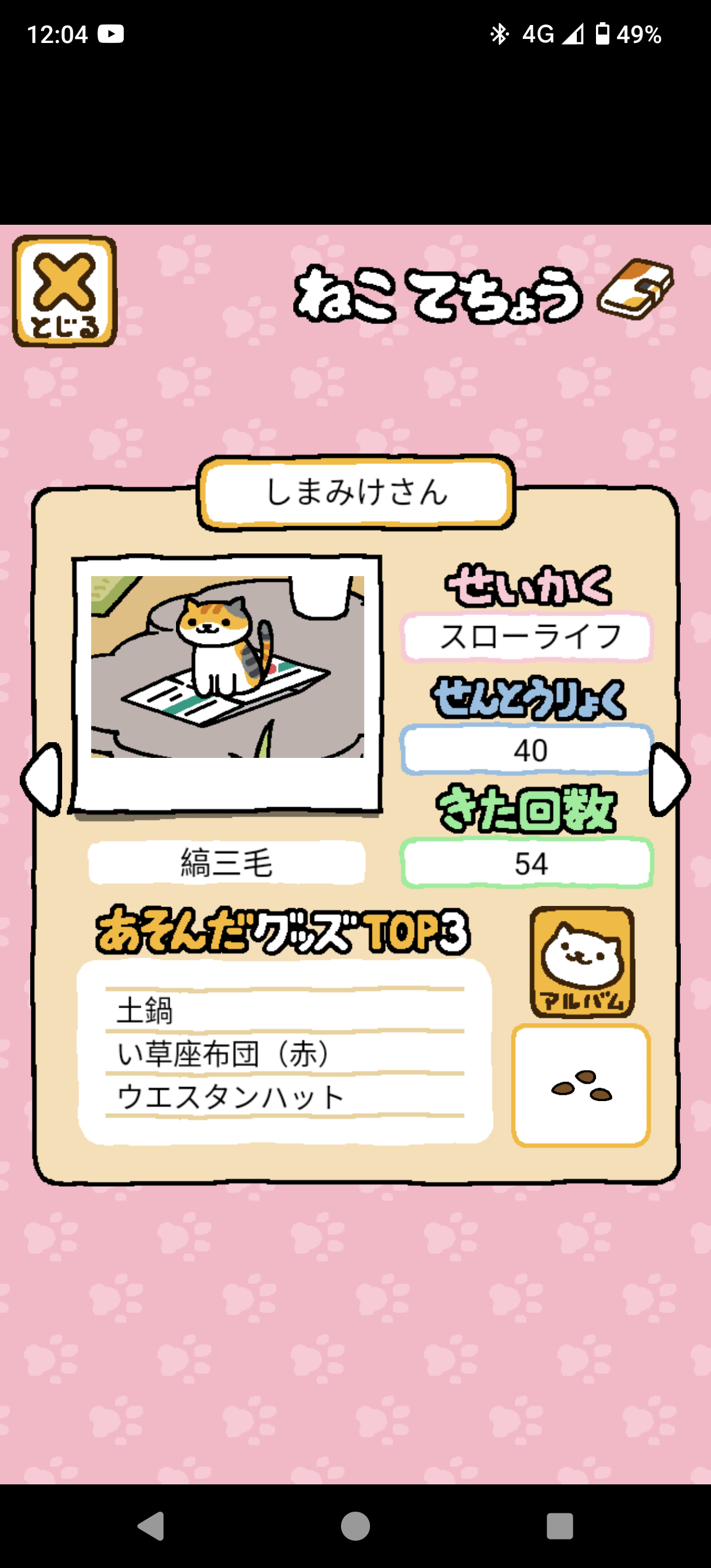Image resolution: width=711 pixels, height=1568 pixels.
Task: Go to the next cat page
Action: tap(670, 780)
